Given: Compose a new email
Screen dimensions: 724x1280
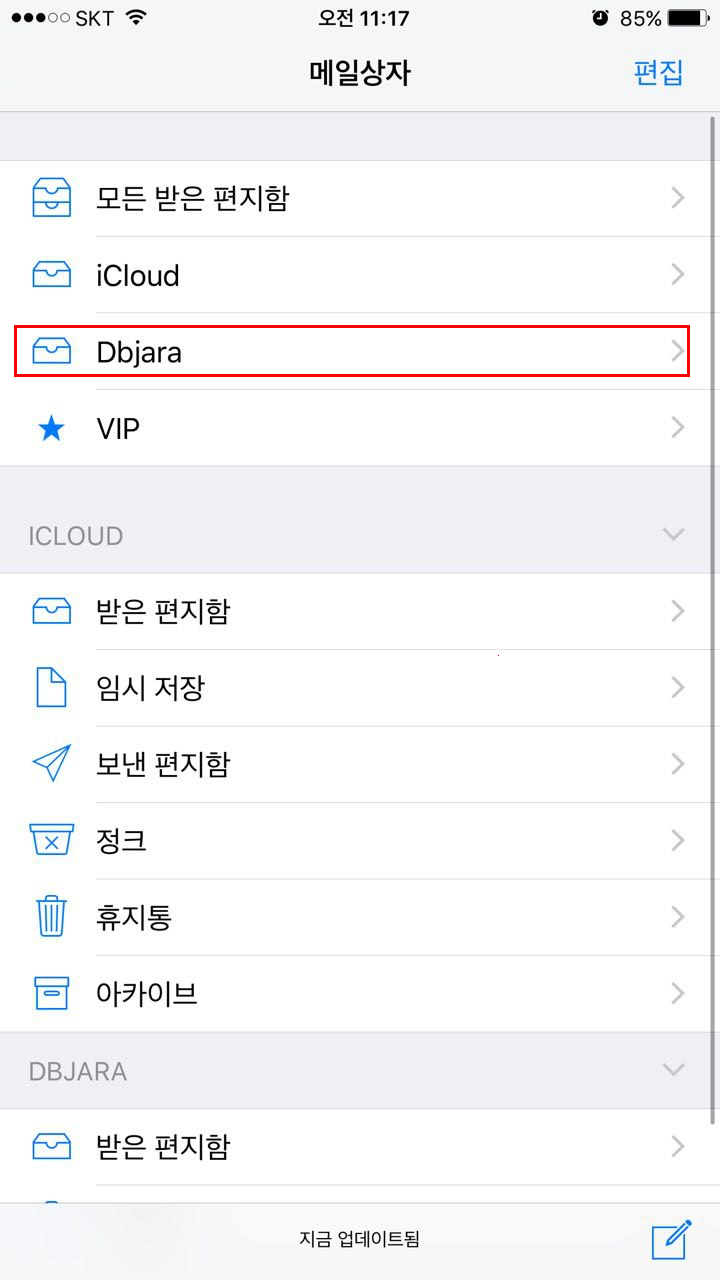Looking at the screenshot, I should point(671,1238).
